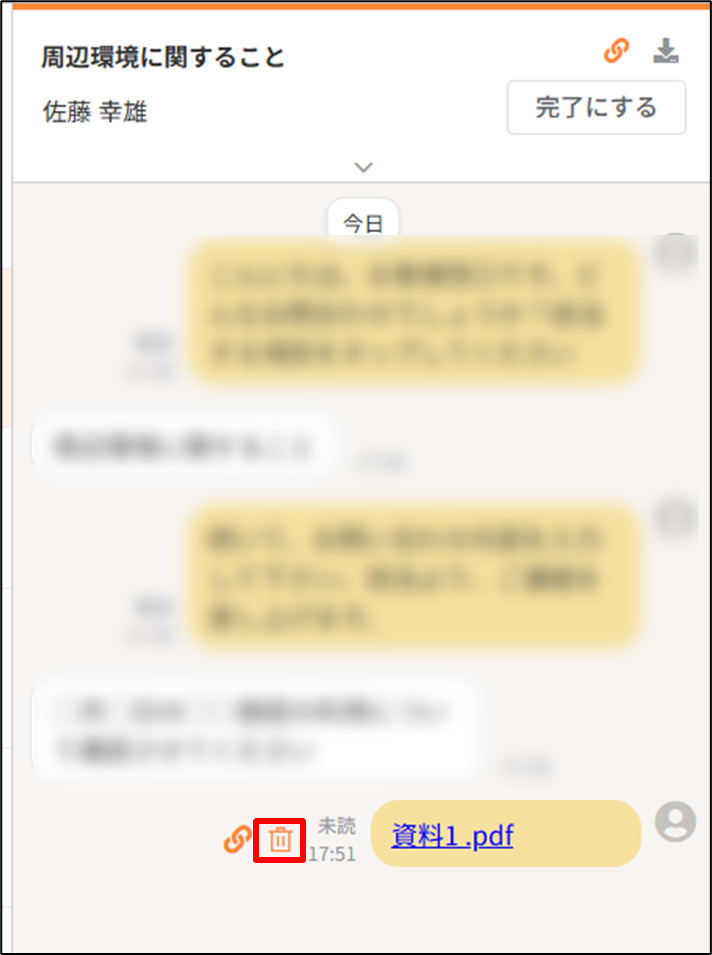This screenshot has height=955, width=712.
Task: Copy link for the 資料1.pdf message
Action: (236, 840)
